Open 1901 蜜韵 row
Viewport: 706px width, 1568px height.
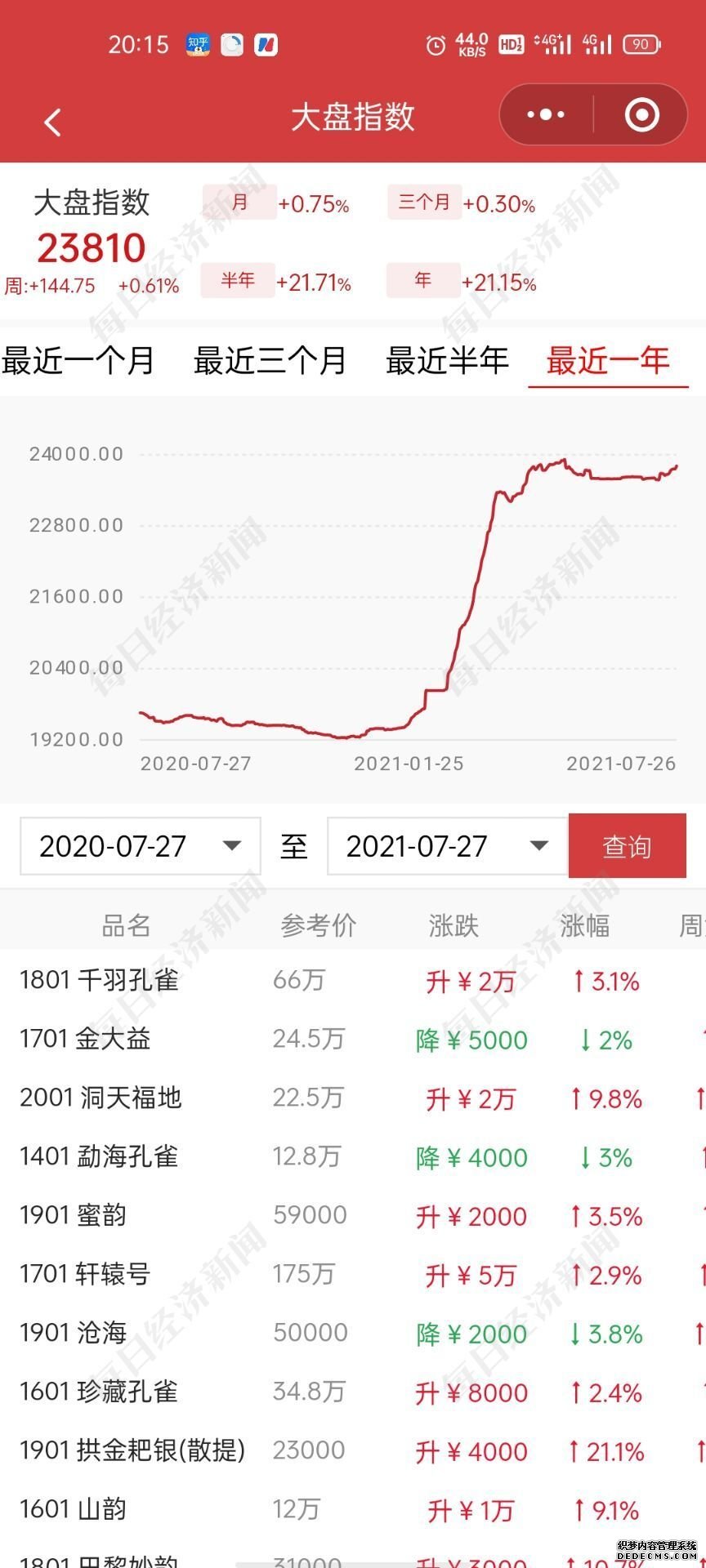coord(353,1215)
